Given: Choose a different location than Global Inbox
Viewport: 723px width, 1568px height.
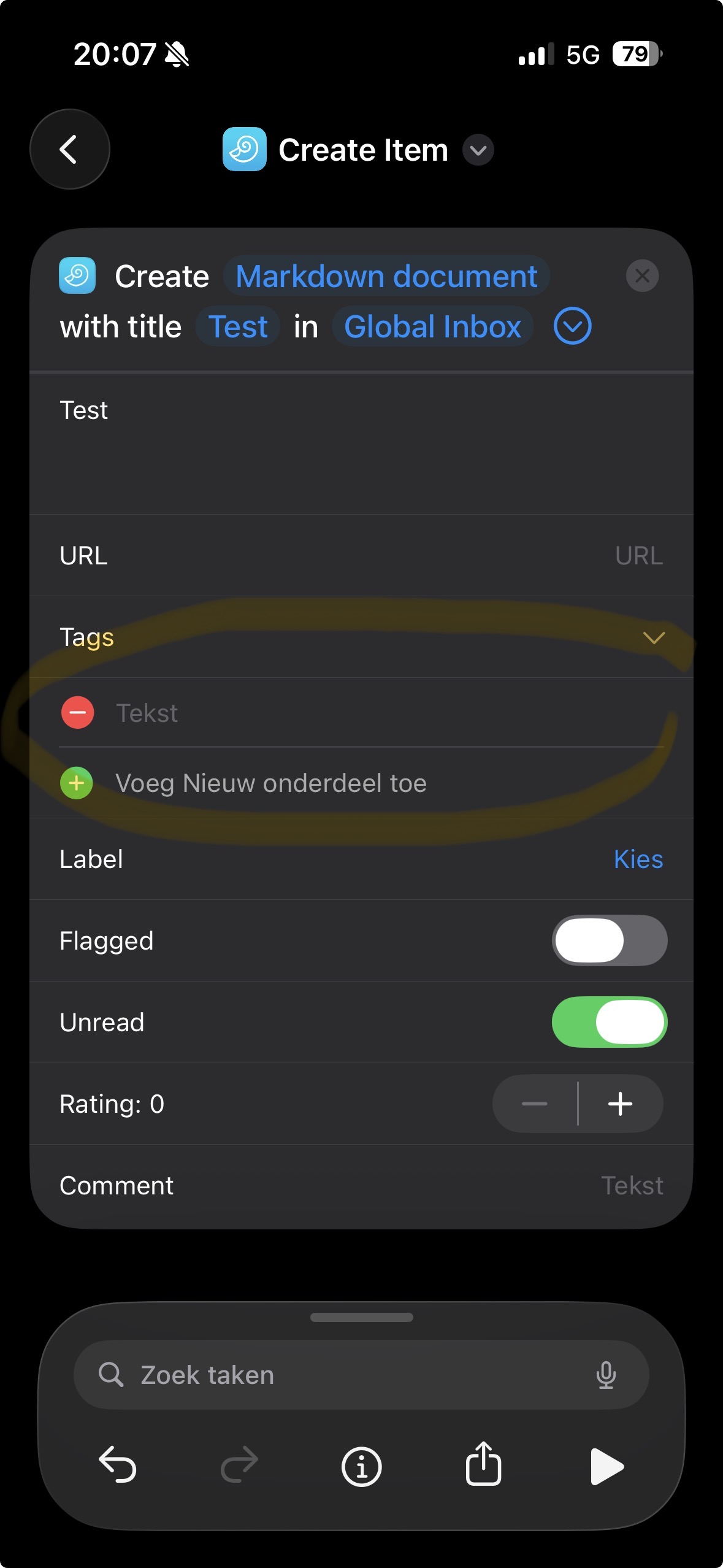Looking at the screenshot, I should click(x=432, y=326).
